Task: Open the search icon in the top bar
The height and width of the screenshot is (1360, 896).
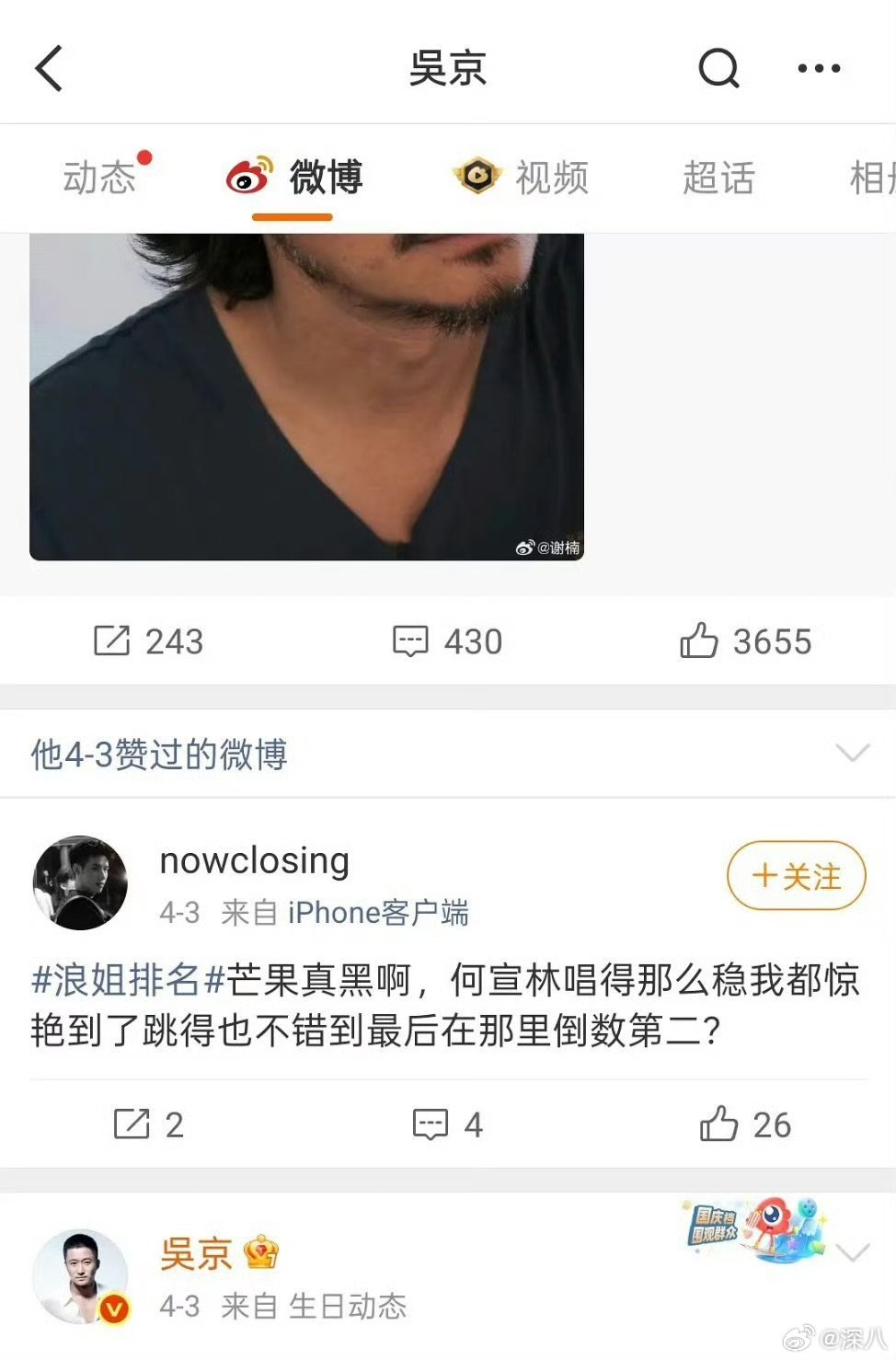Action: point(719,67)
